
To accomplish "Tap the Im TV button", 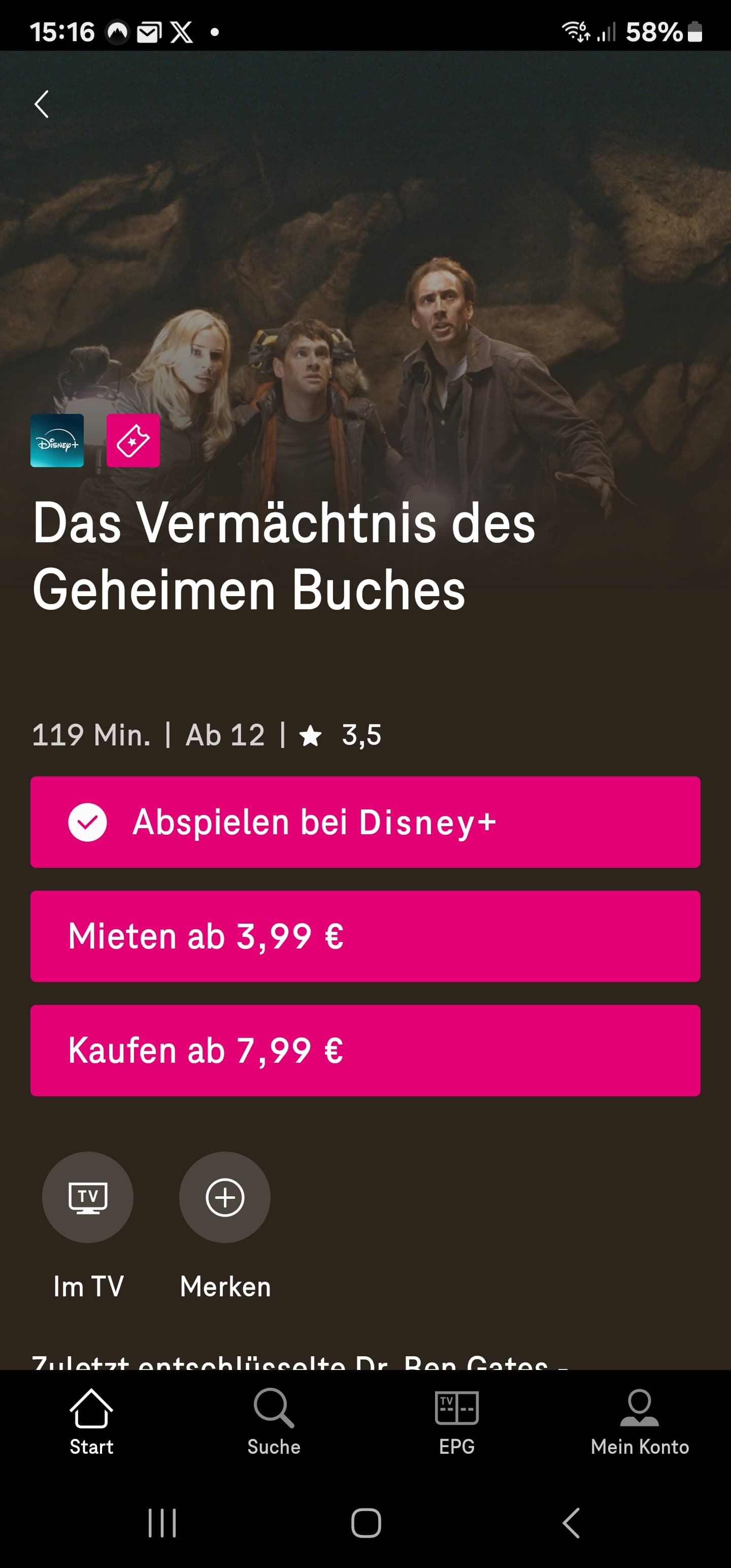I will click(88, 1197).
